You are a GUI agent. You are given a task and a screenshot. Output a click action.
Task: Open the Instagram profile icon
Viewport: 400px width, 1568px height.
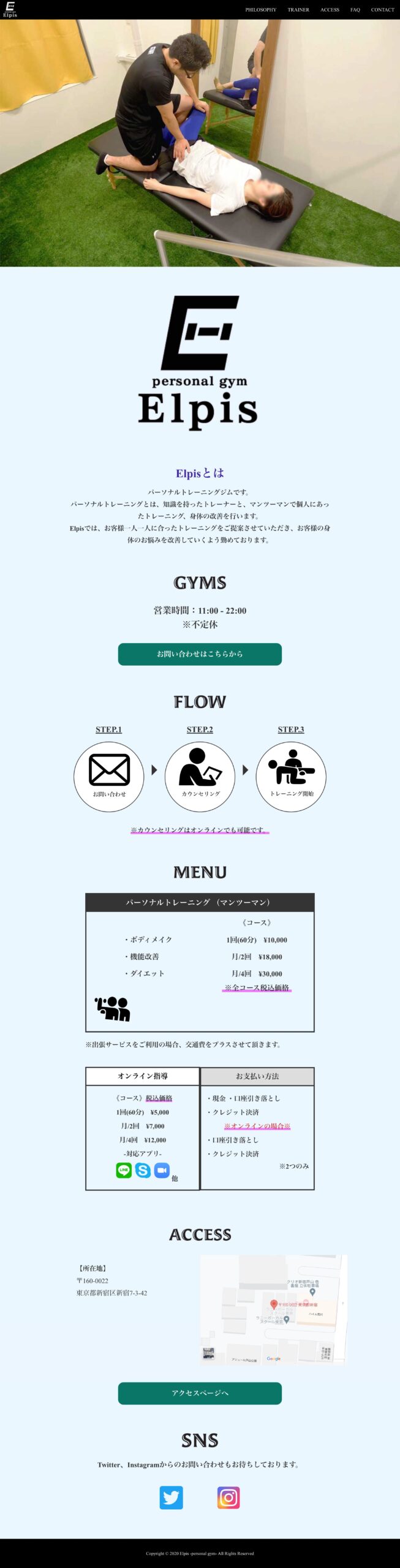coord(228,1498)
